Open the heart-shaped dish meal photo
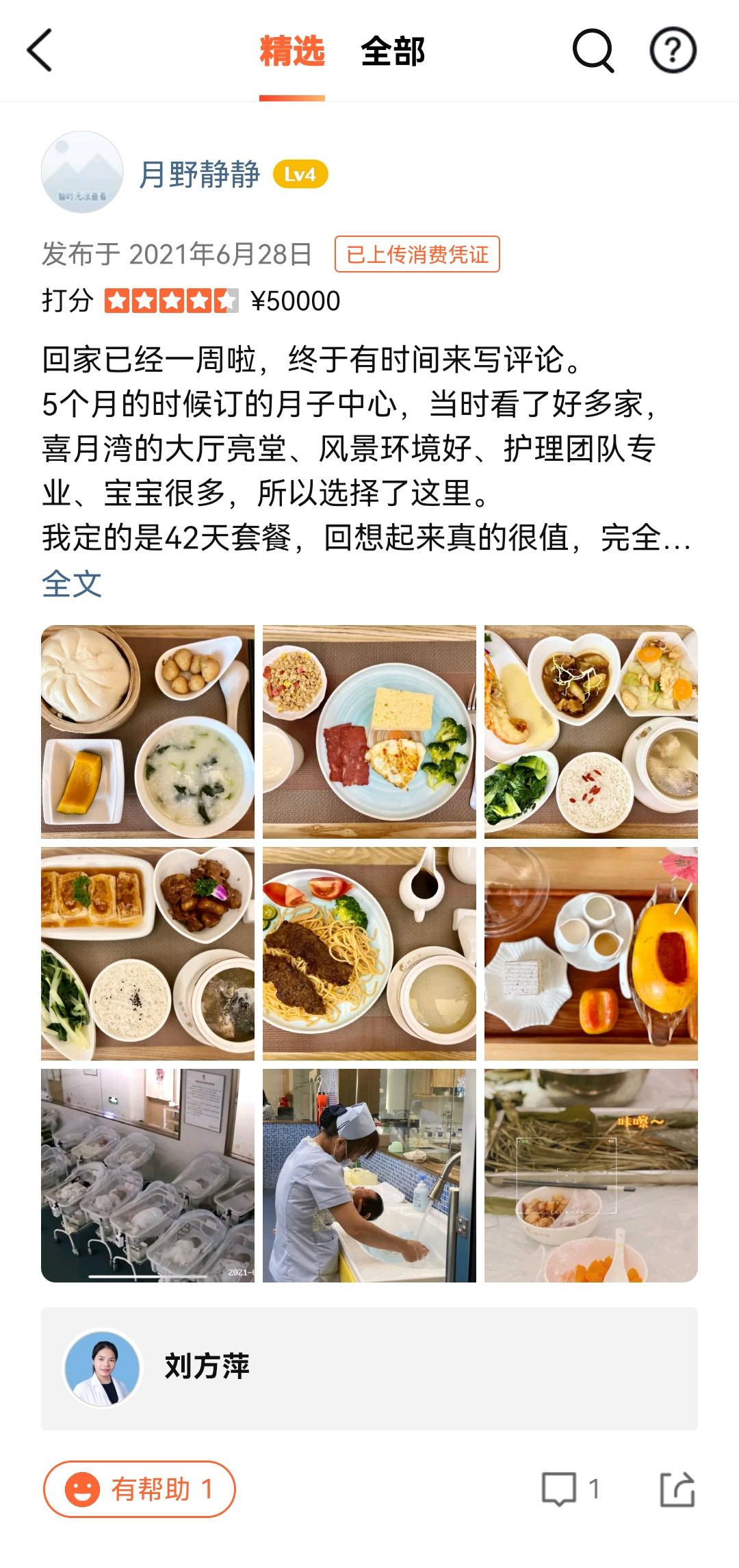 pos(591,731)
